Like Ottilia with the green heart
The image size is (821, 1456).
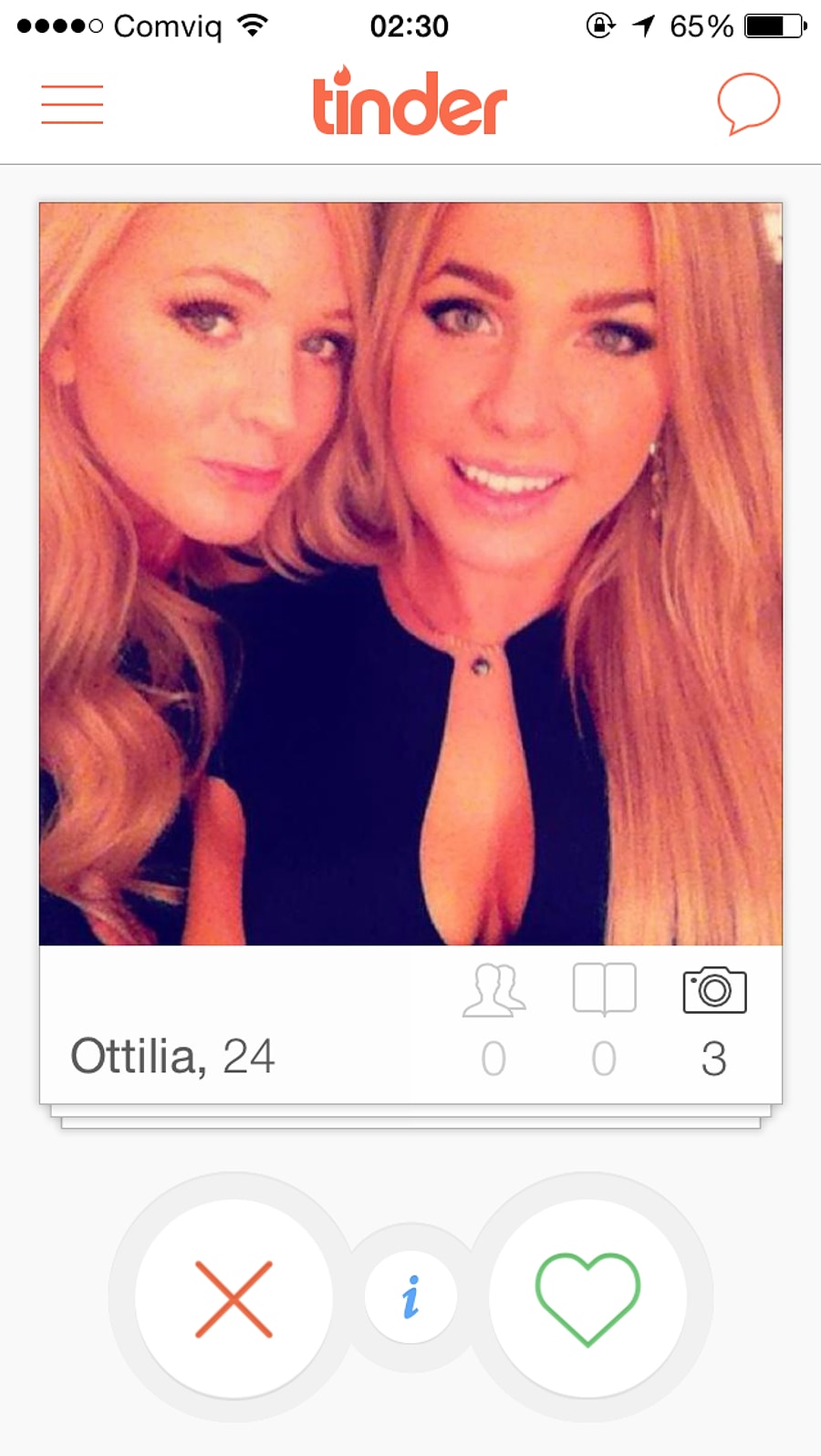(587, 1298)
